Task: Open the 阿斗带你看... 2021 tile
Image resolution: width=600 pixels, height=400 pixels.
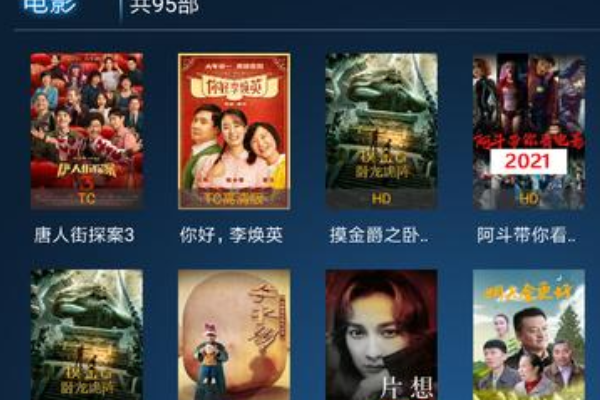Action: coord(528,130)
